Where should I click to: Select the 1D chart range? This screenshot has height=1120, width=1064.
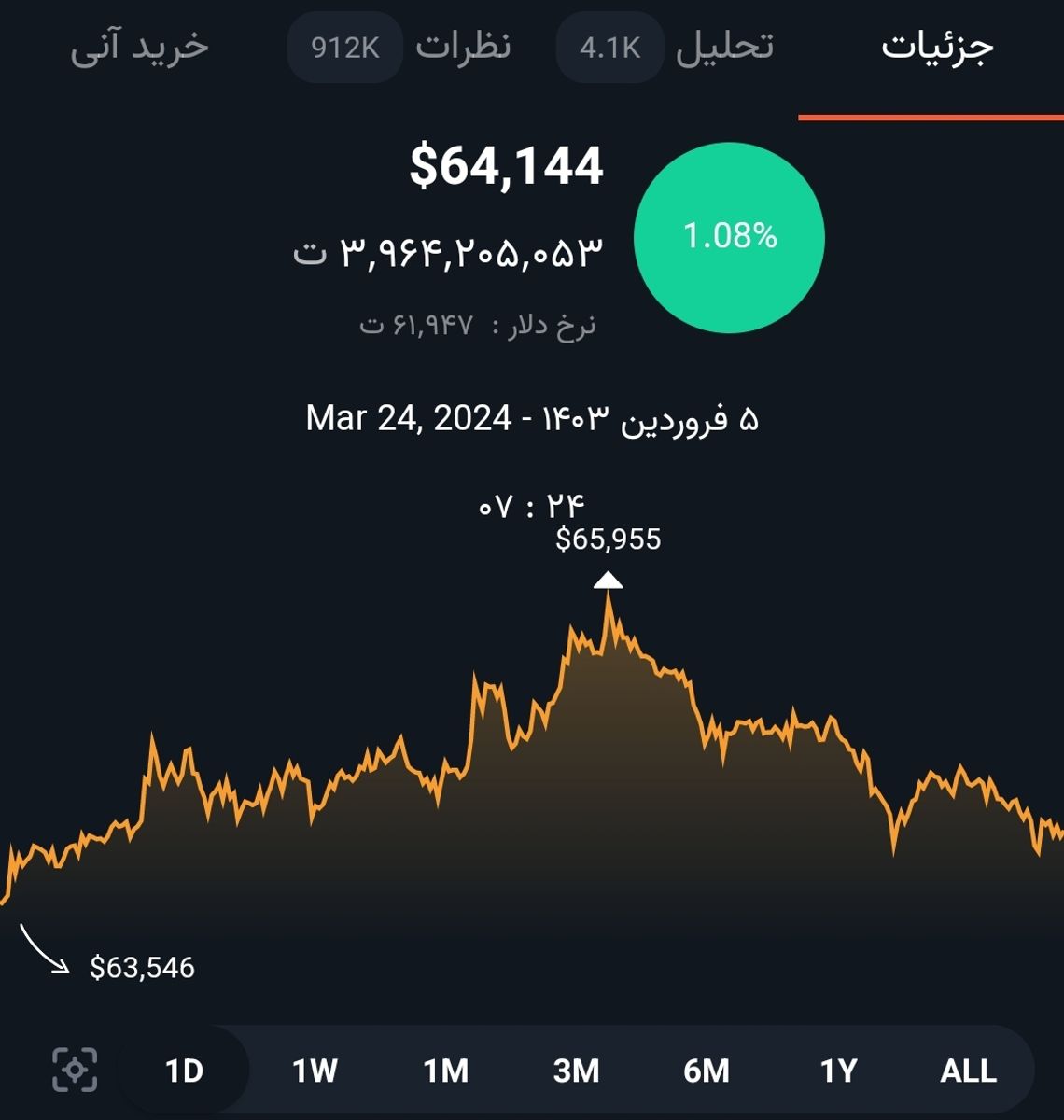(184, 1070)
